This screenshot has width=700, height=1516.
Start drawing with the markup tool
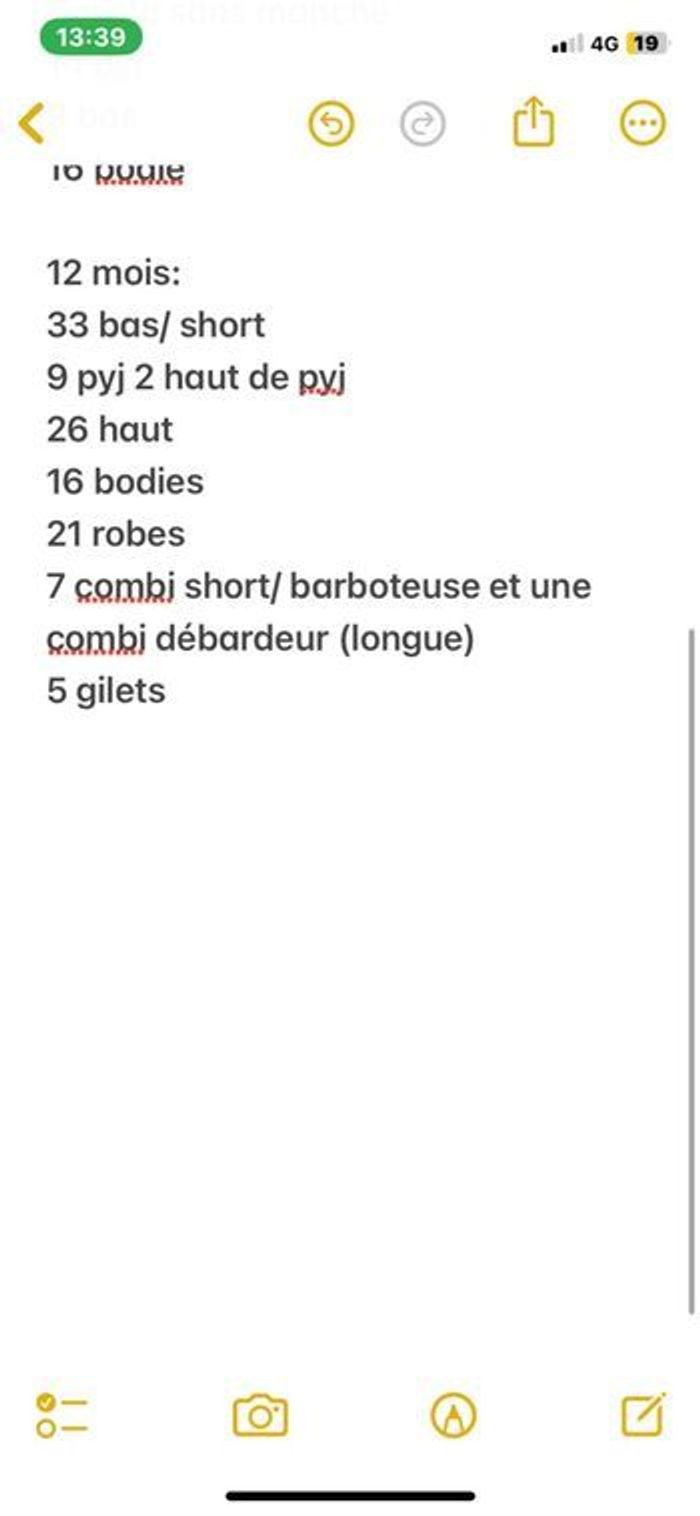(454, 1416)
